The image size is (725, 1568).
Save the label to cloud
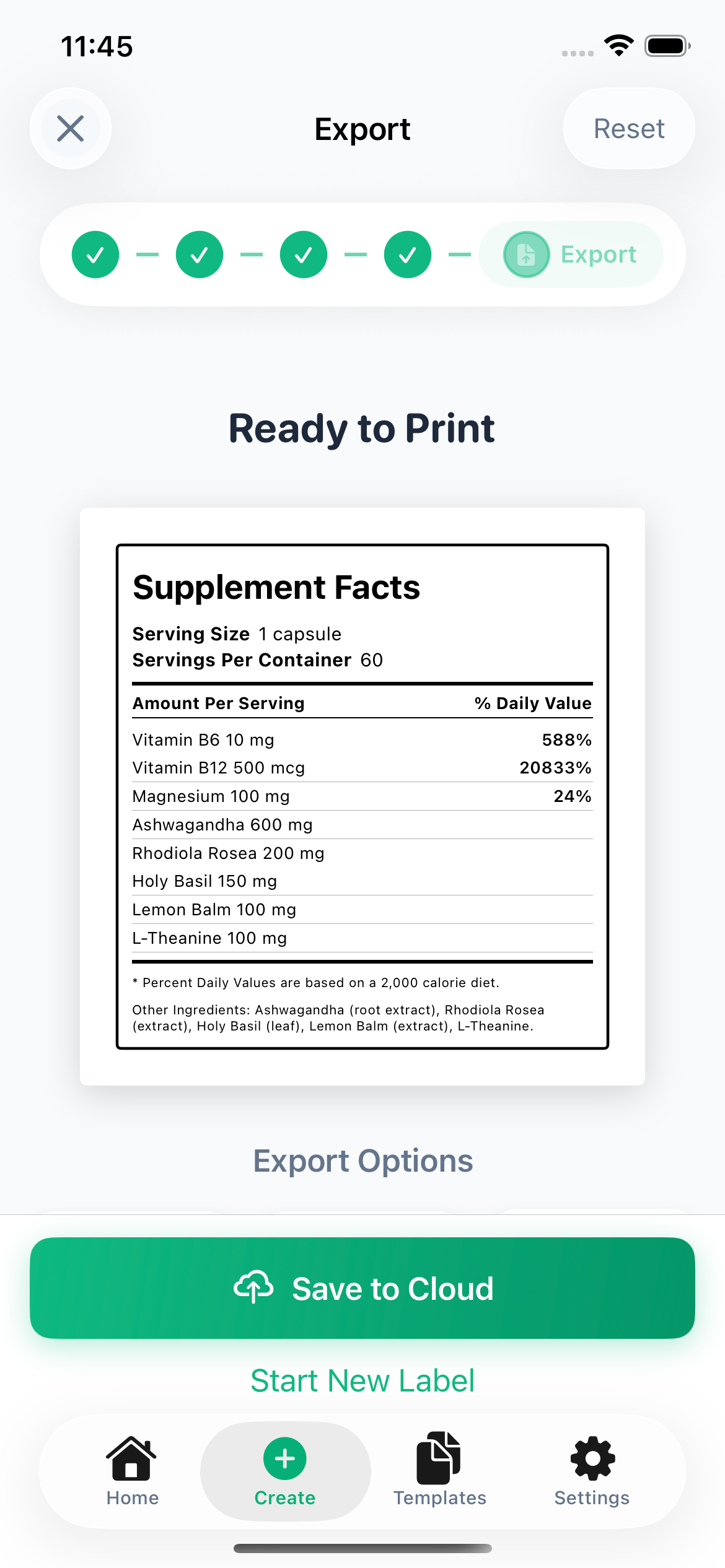[362, 1288]
